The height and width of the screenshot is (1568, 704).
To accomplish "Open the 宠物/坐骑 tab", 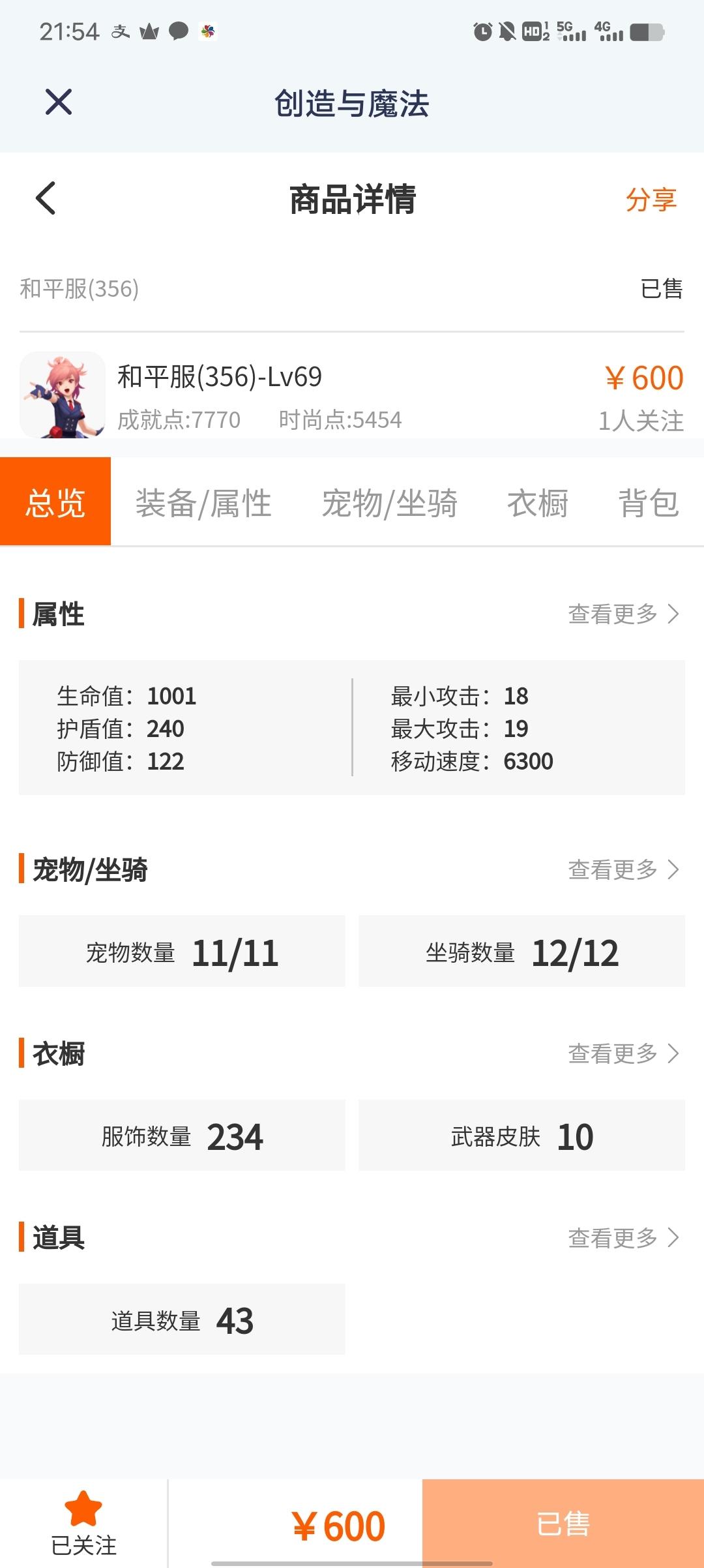I will pos(390,503).
